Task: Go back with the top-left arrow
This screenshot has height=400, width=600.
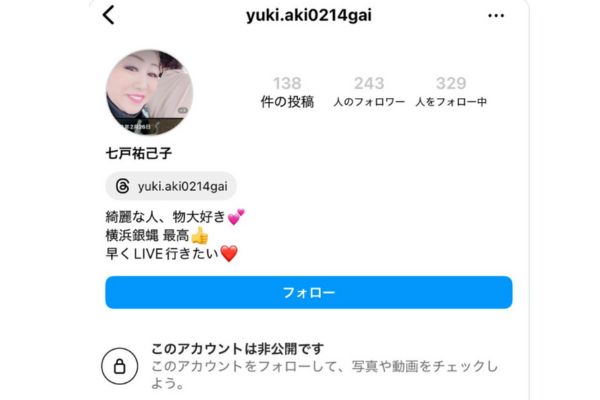Action: pos(109,15)
